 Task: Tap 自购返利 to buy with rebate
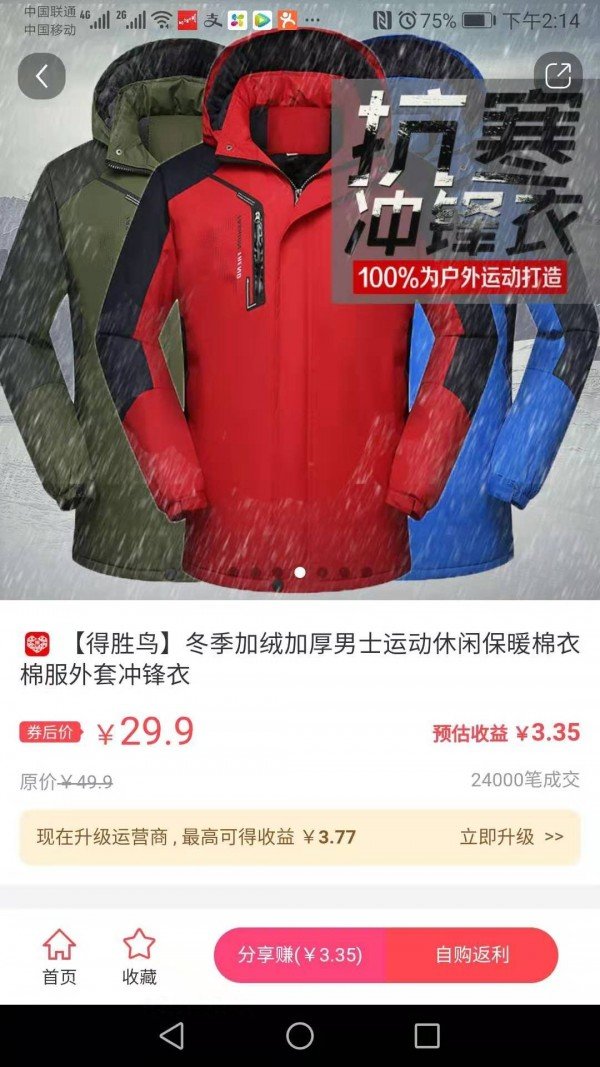click(x=472, y=955)
